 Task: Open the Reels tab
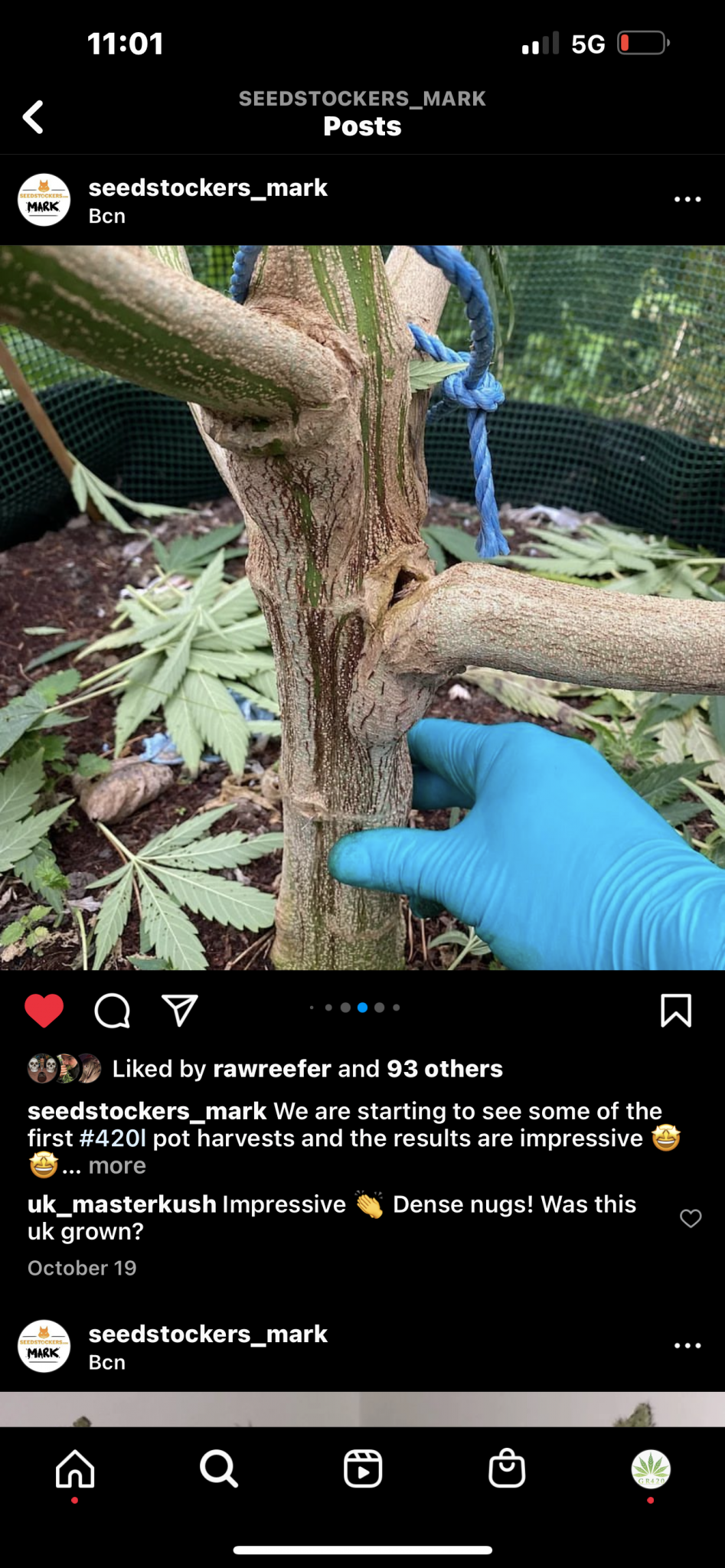click(x=363, y=1469)
